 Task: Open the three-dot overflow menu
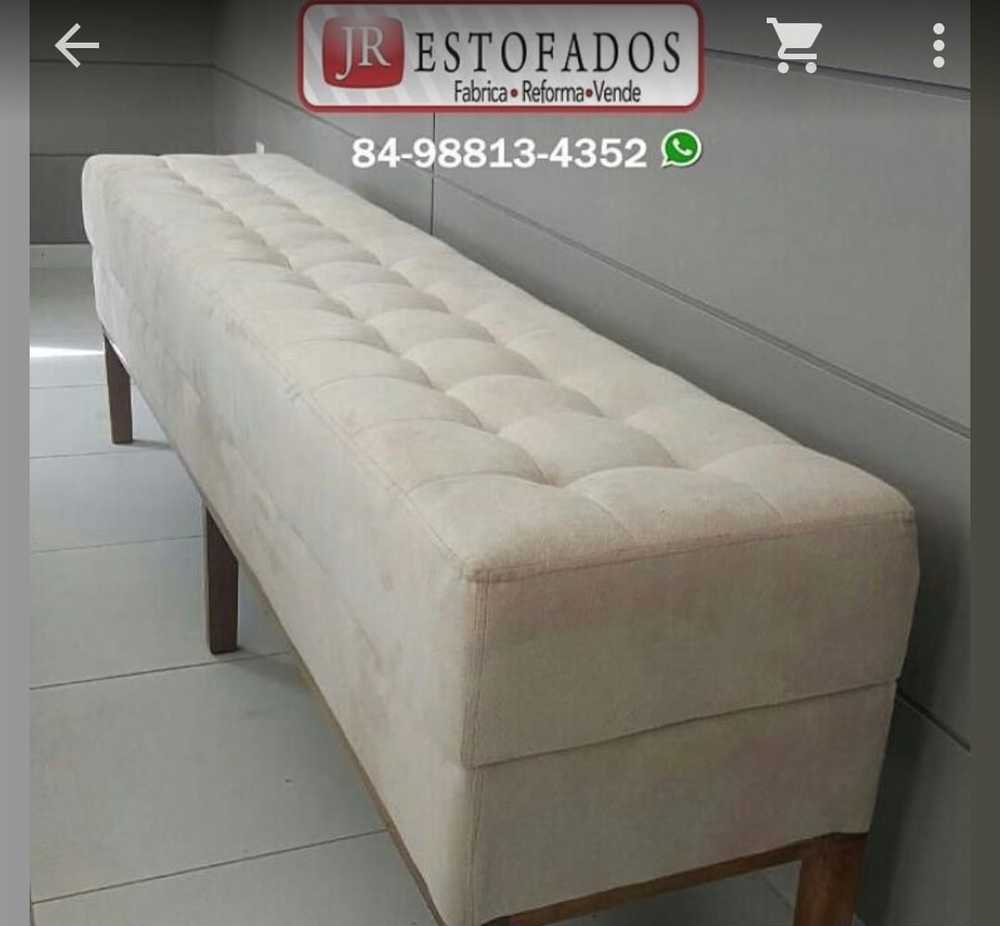tap(938, 46)
